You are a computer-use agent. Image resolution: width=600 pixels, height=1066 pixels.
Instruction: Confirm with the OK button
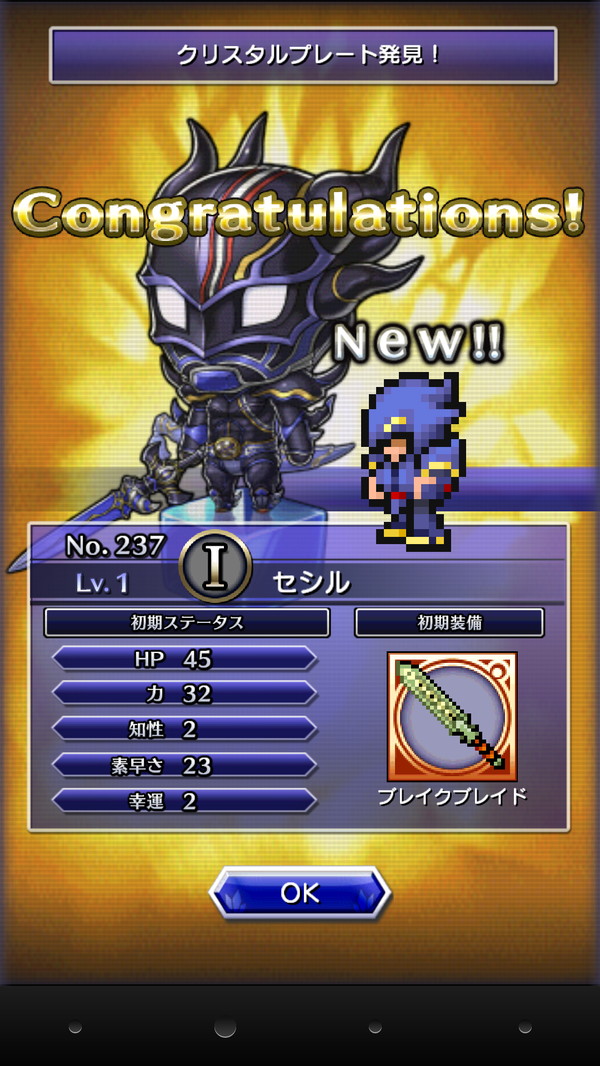point(299,893)
